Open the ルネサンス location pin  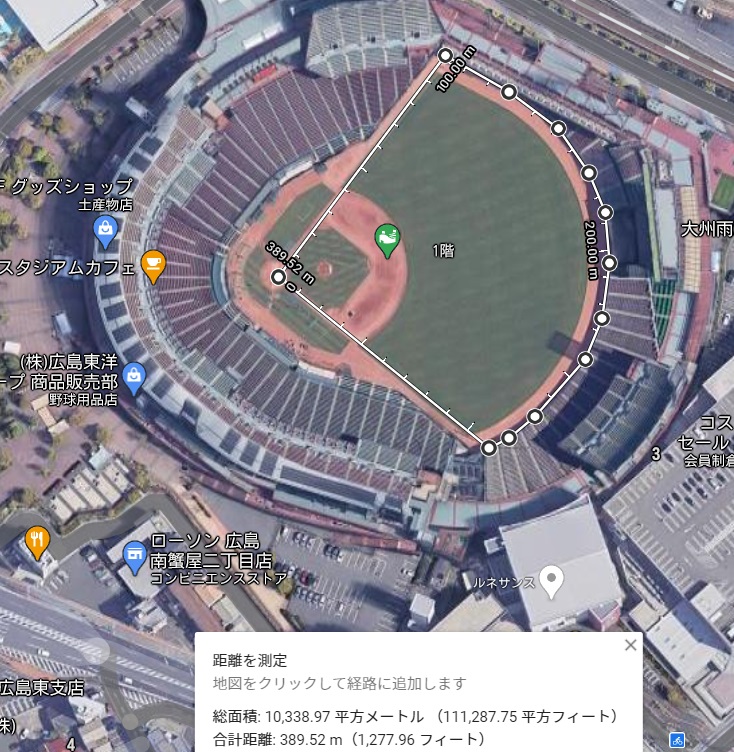click(x=552, y=579)
